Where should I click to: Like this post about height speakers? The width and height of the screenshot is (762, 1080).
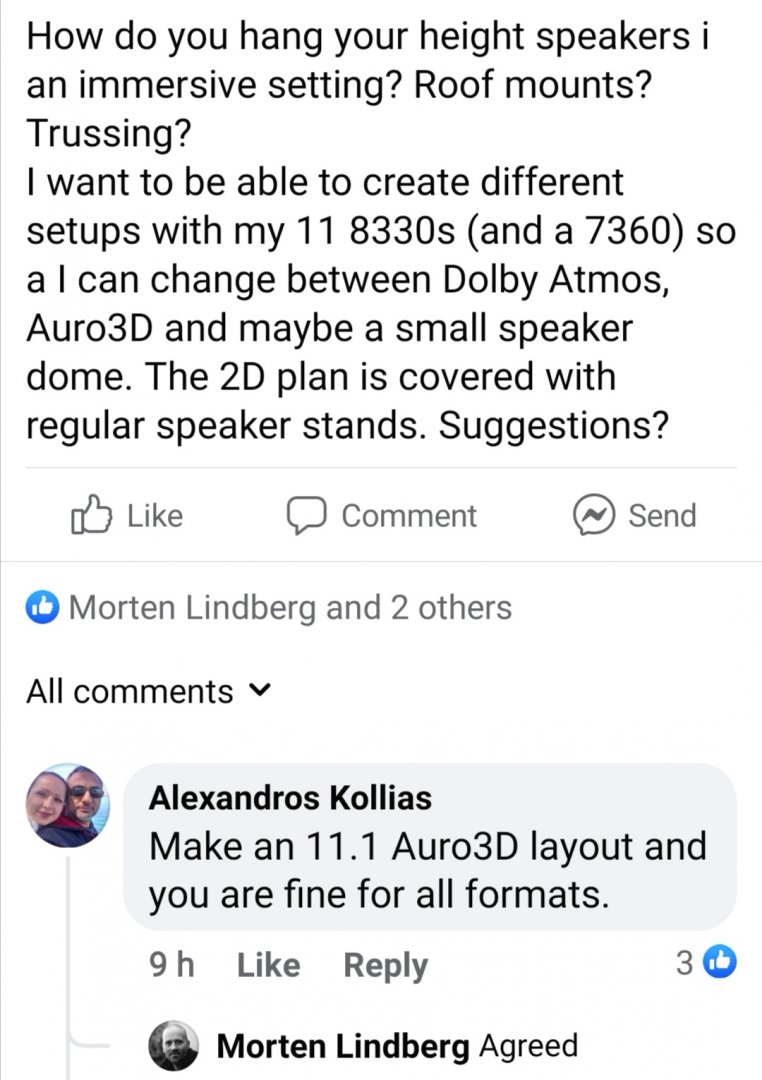(126, 516)
